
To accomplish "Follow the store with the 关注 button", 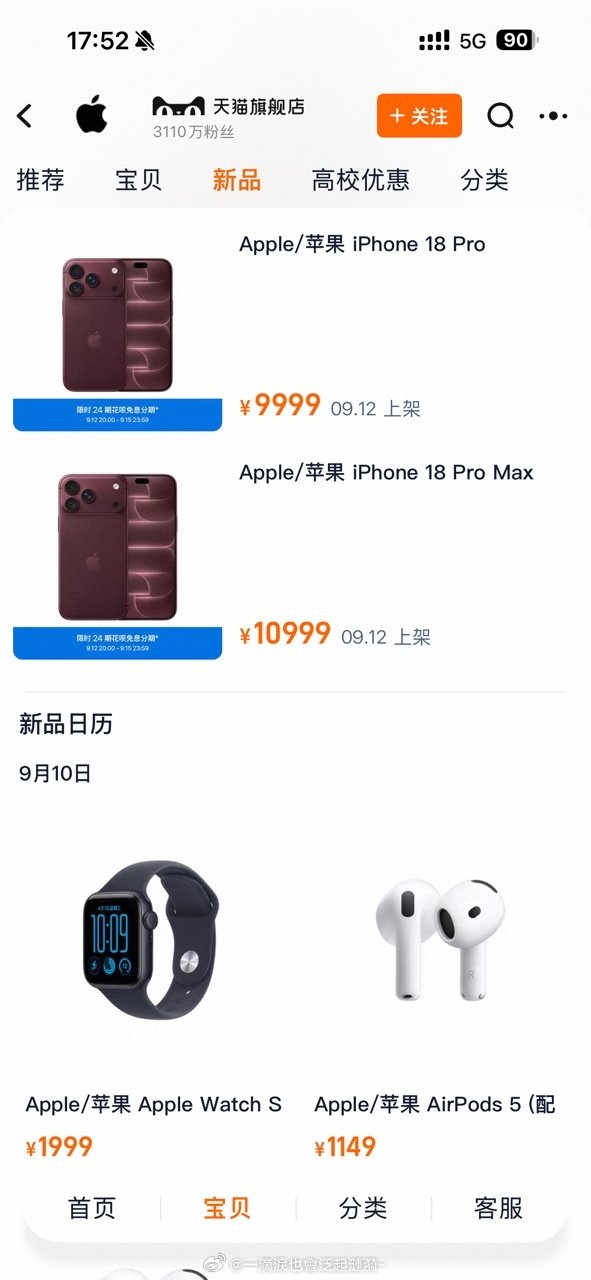I will (419, 116).
